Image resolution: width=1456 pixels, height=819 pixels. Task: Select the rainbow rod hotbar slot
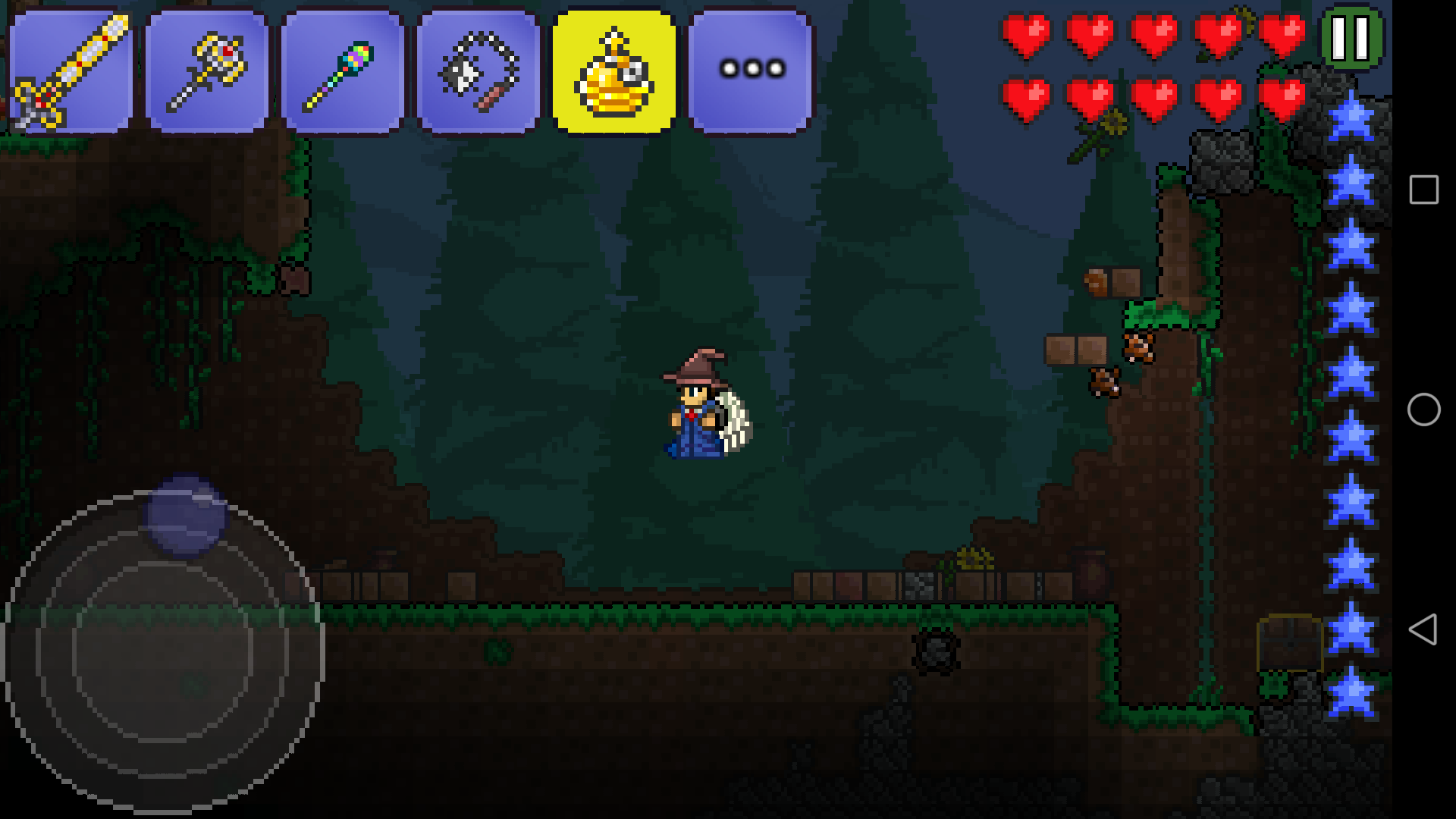[343, 71]
